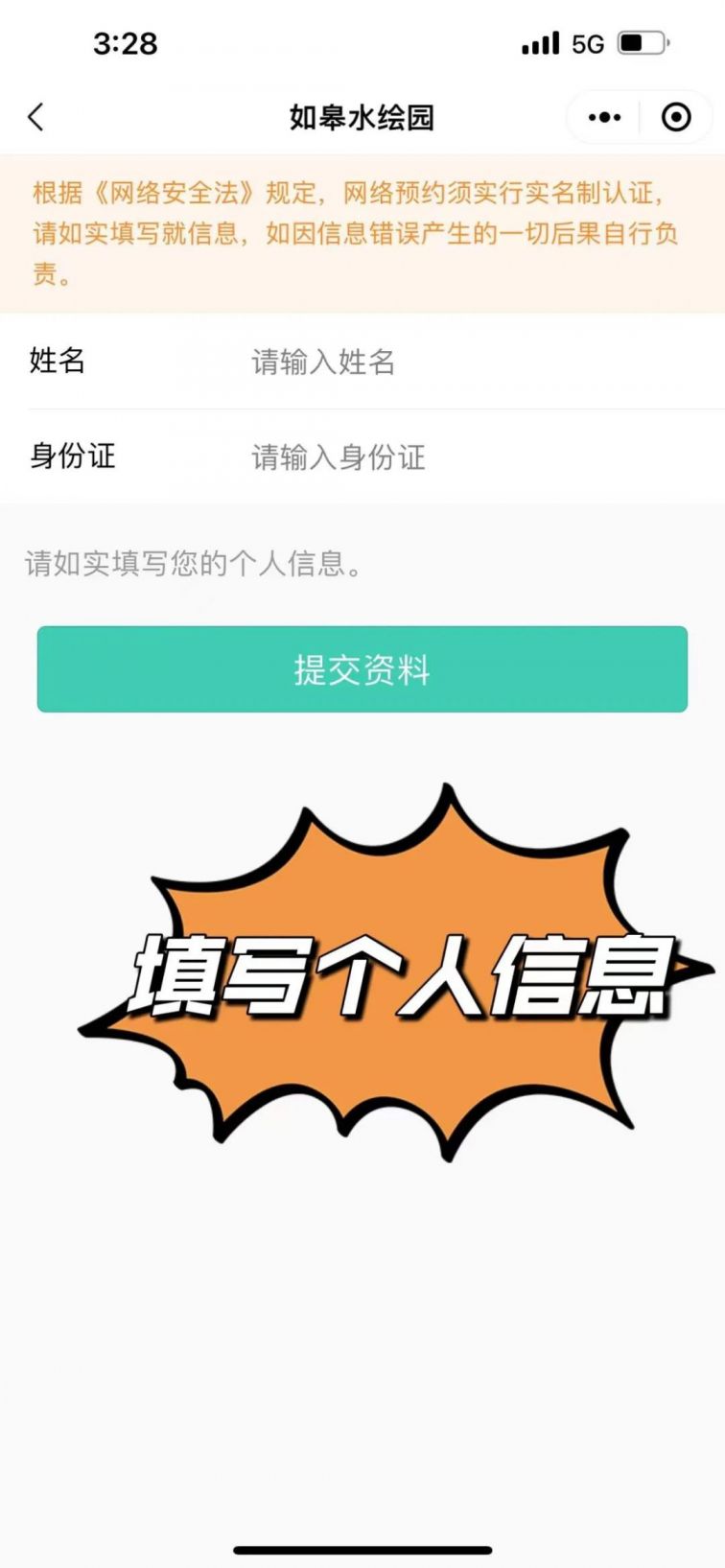Close the mini program with the circle button
Viewport: 725px width, 1568px height.
point(676,117)
